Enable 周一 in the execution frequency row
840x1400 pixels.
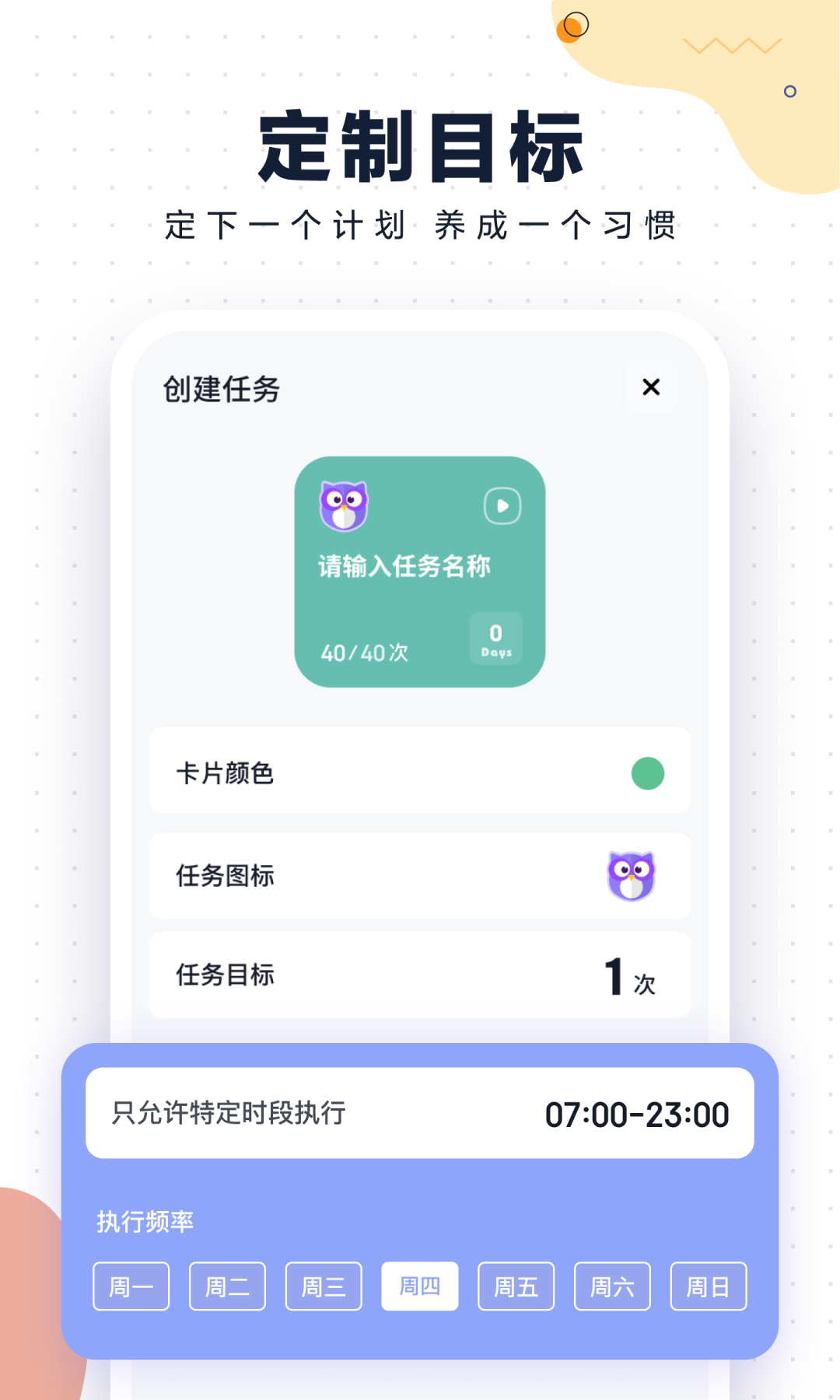tap(131, 1286)
